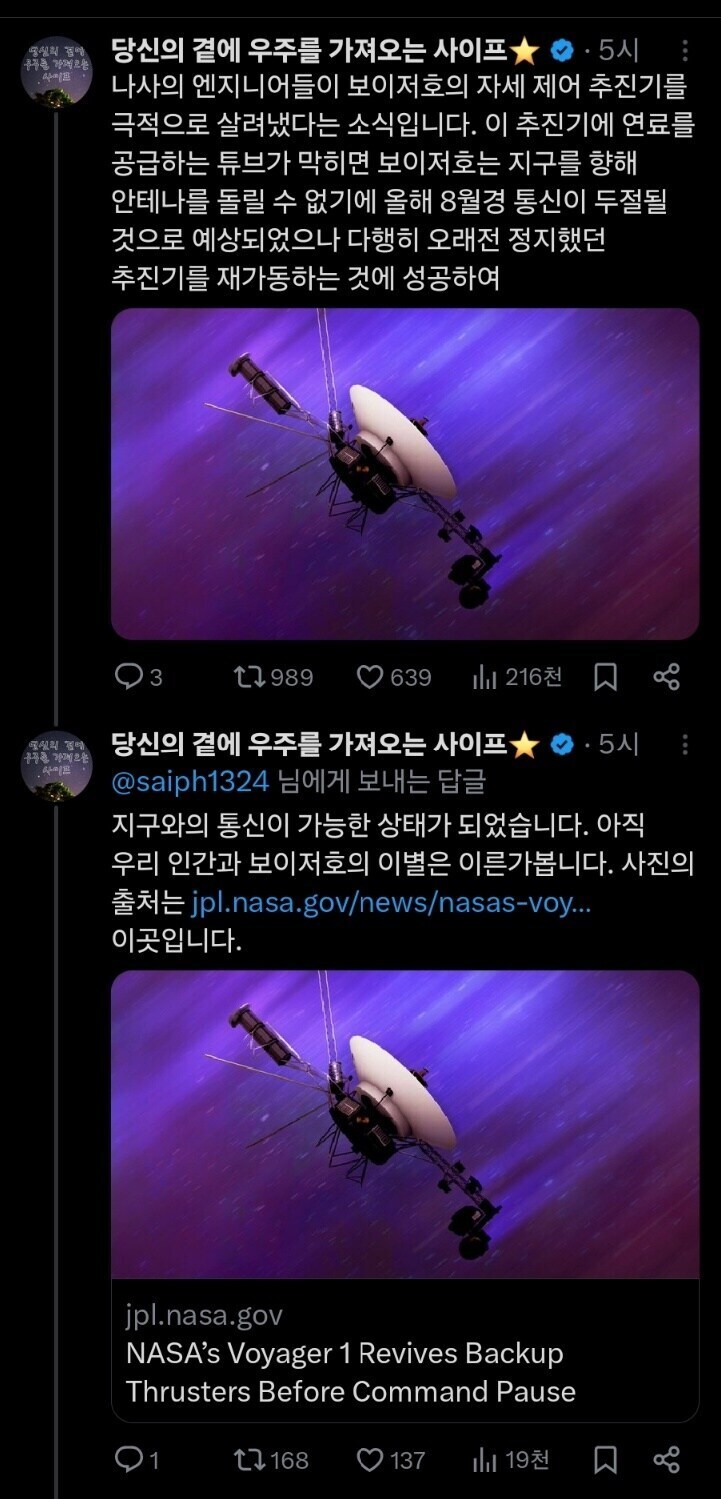
Task: Like the first Voyager tweet via heart icon
Action: 371,678
